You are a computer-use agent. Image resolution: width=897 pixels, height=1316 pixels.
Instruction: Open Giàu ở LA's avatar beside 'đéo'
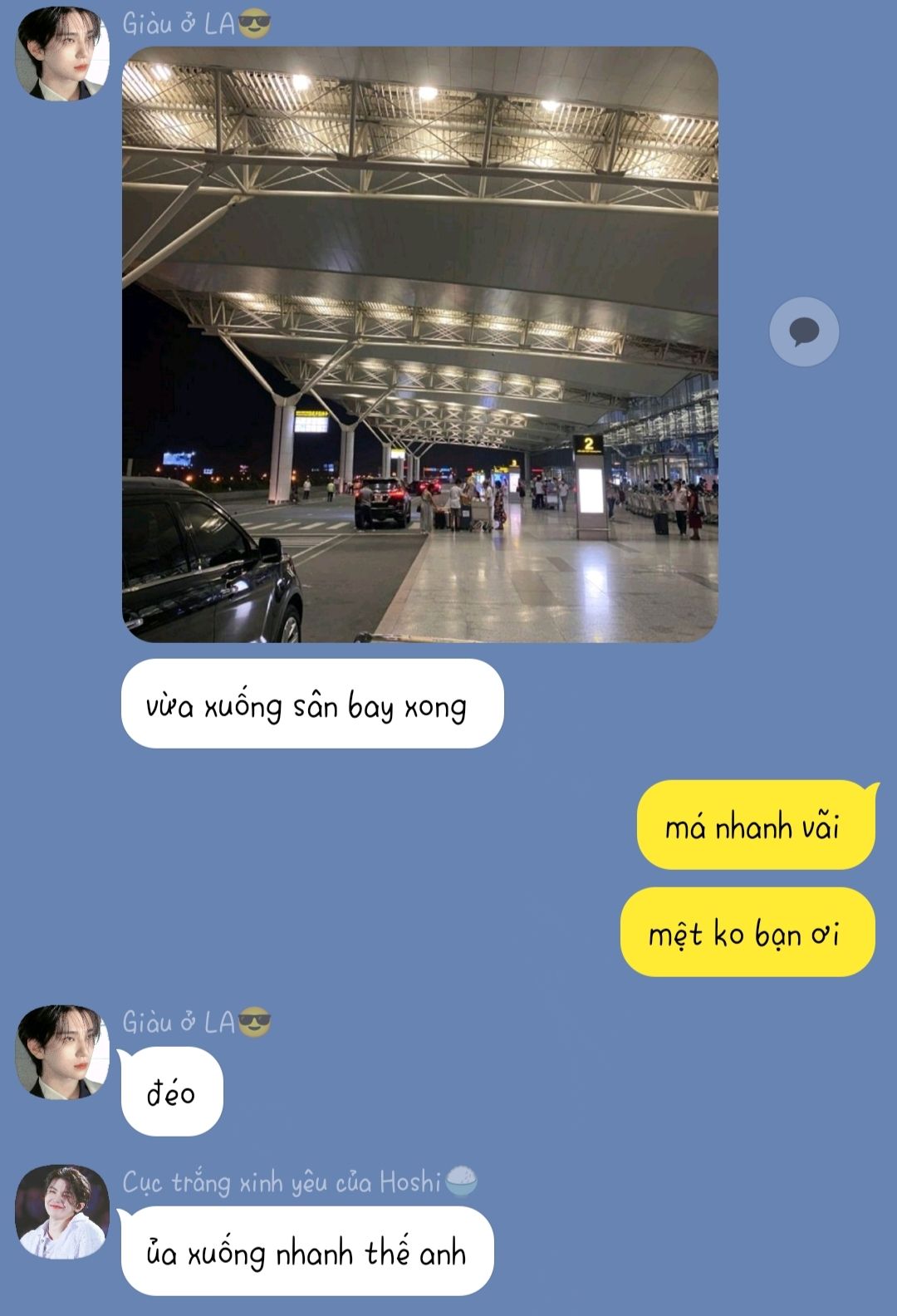click(62, 1052)
